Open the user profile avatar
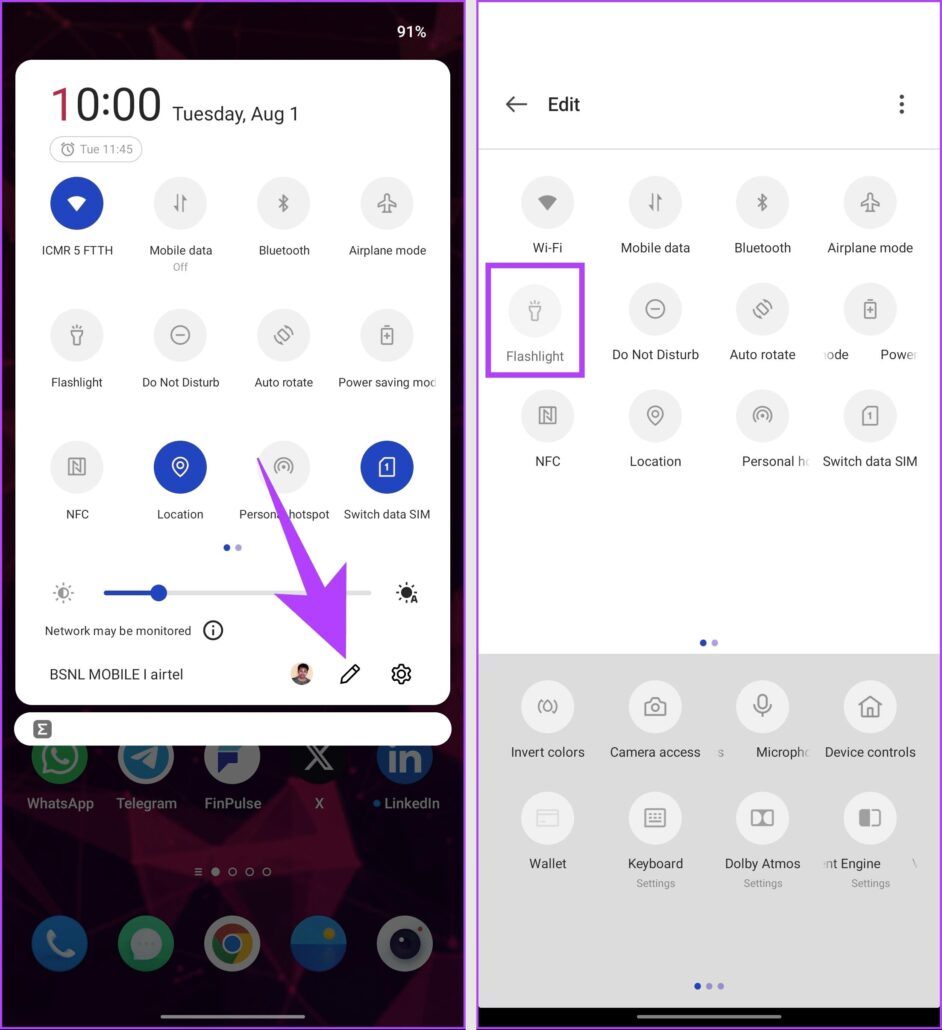The image size is (942, 1030). pos(301,674)
